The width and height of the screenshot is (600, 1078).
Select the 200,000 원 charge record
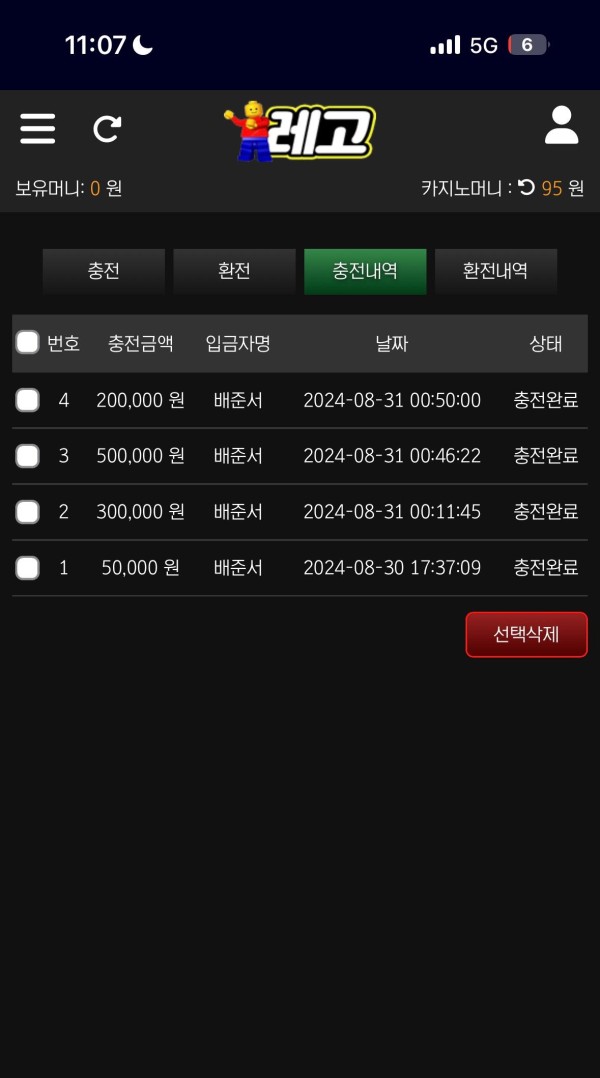pos(28,400)
